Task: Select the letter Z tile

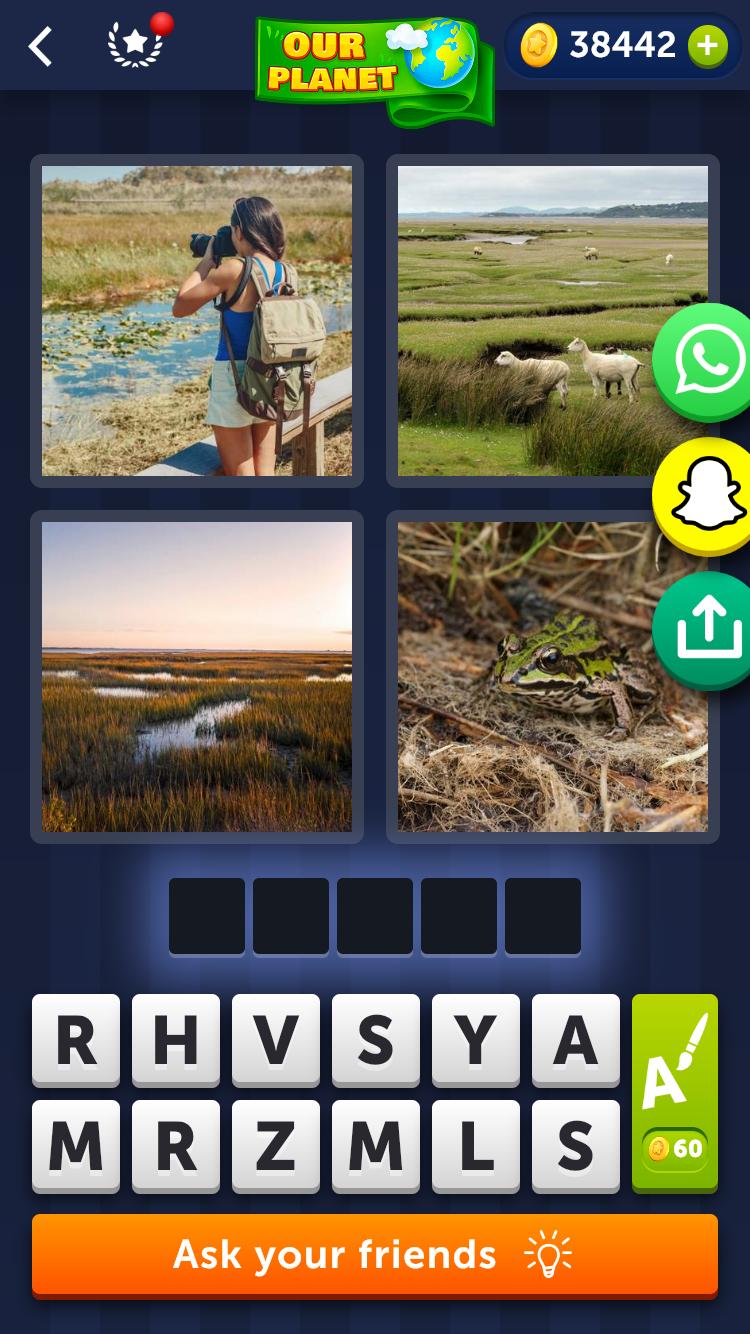Action: point(276,1146)
